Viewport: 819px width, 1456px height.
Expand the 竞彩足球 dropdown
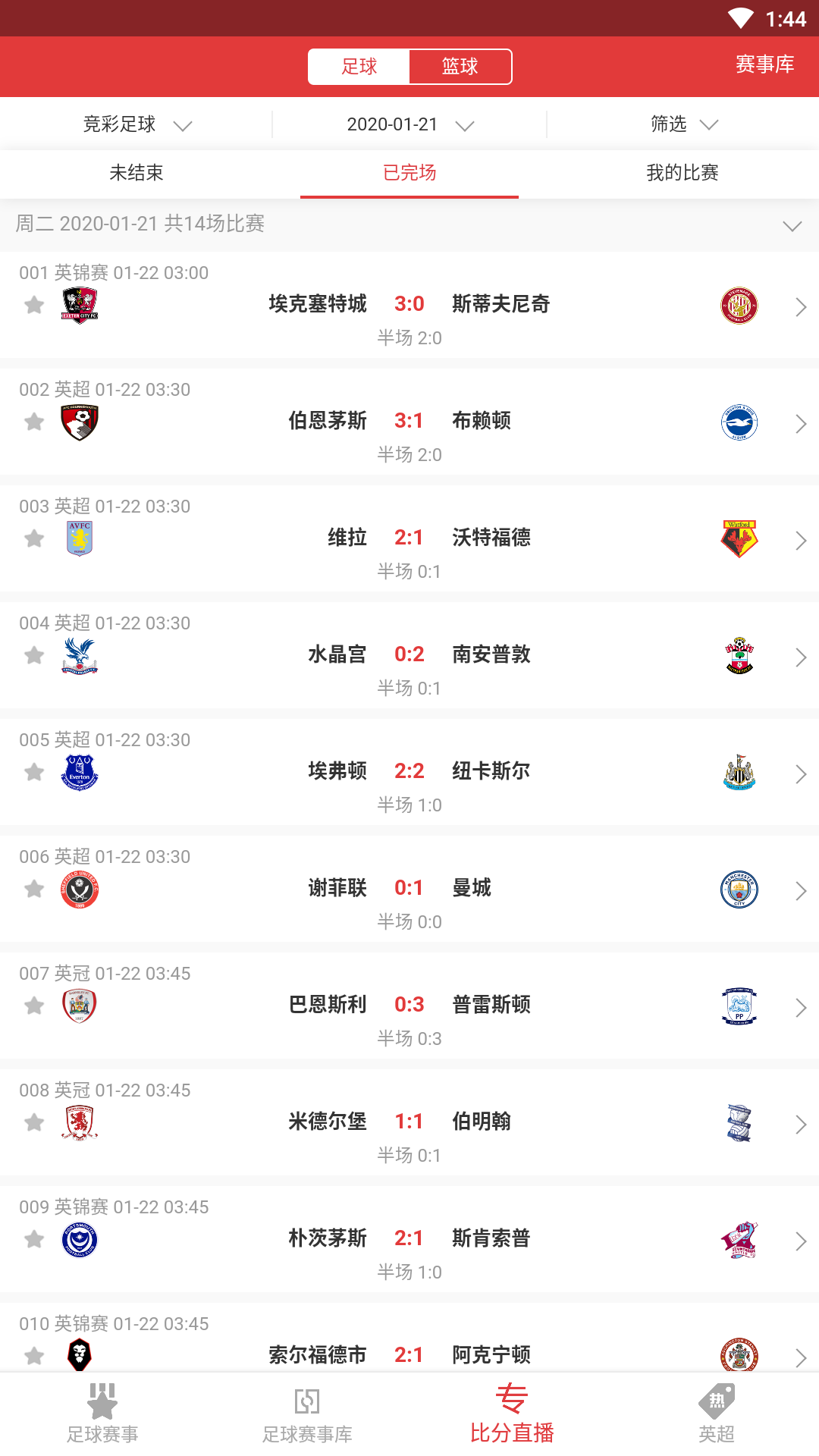pyautogui.click(x=136, y=124)
